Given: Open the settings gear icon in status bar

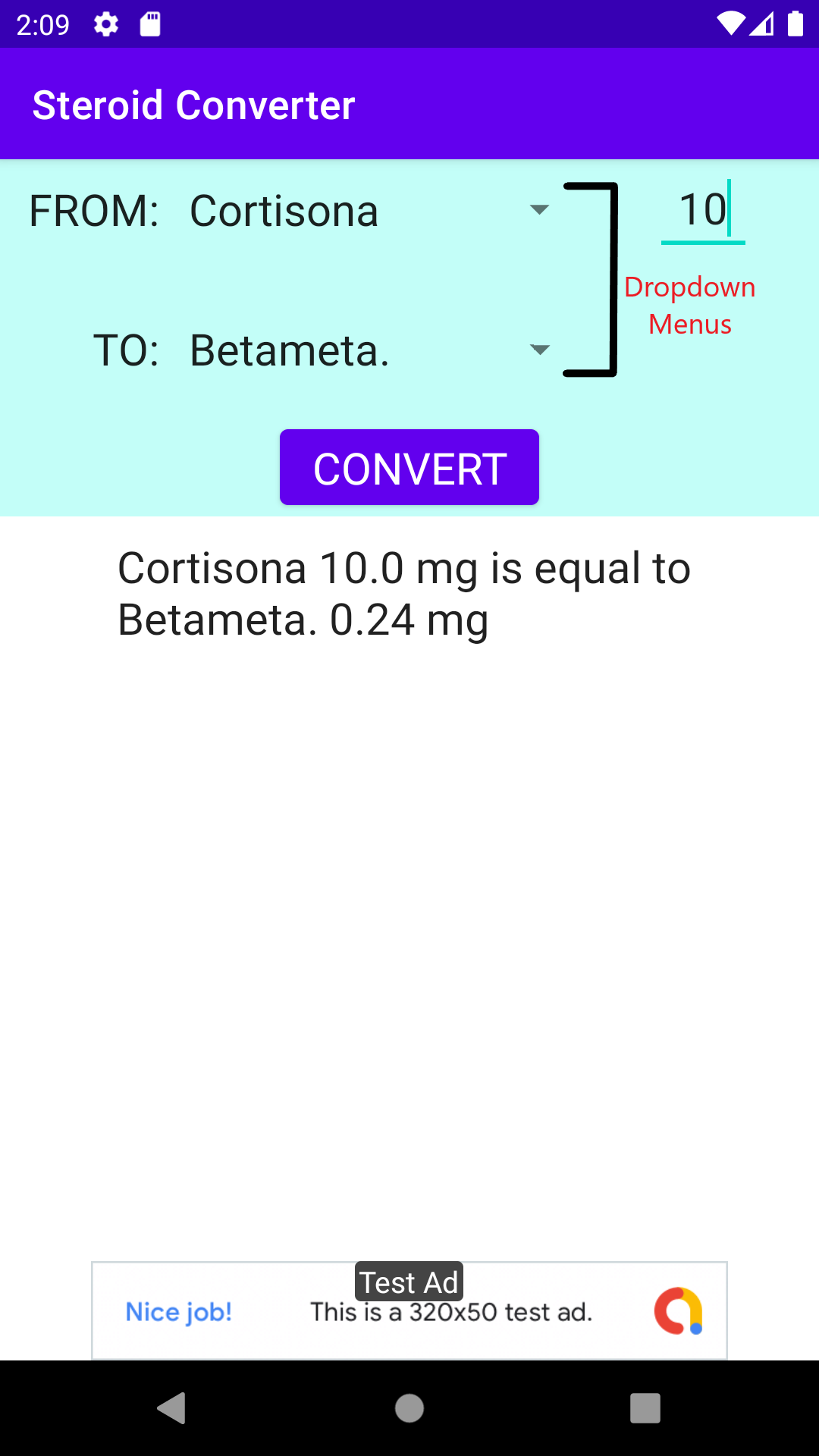Looking at the screenshot, I should coord(105,24).
